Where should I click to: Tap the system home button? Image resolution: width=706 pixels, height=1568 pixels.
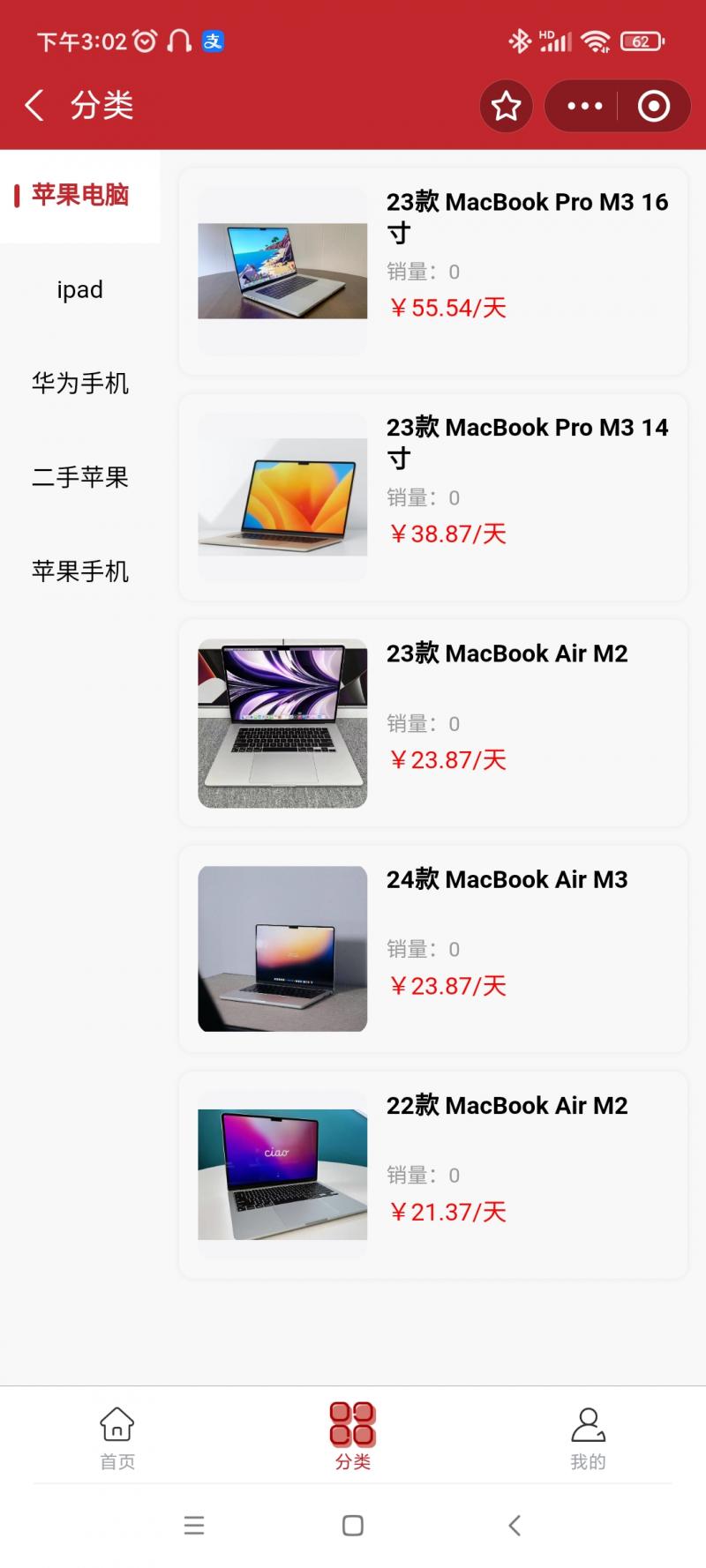coord(353,1526)
